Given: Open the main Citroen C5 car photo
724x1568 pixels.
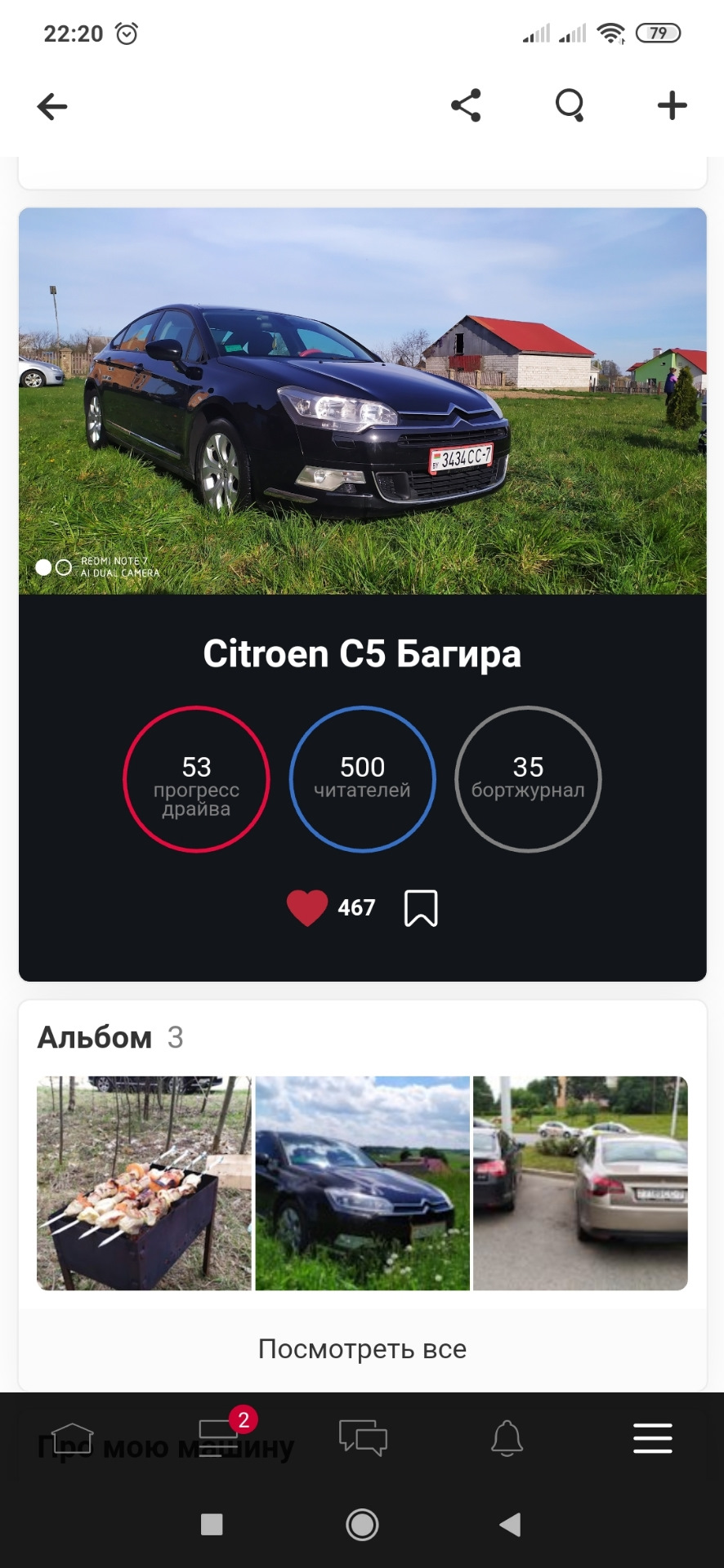Looking at the screenshot, I should 362,400.
